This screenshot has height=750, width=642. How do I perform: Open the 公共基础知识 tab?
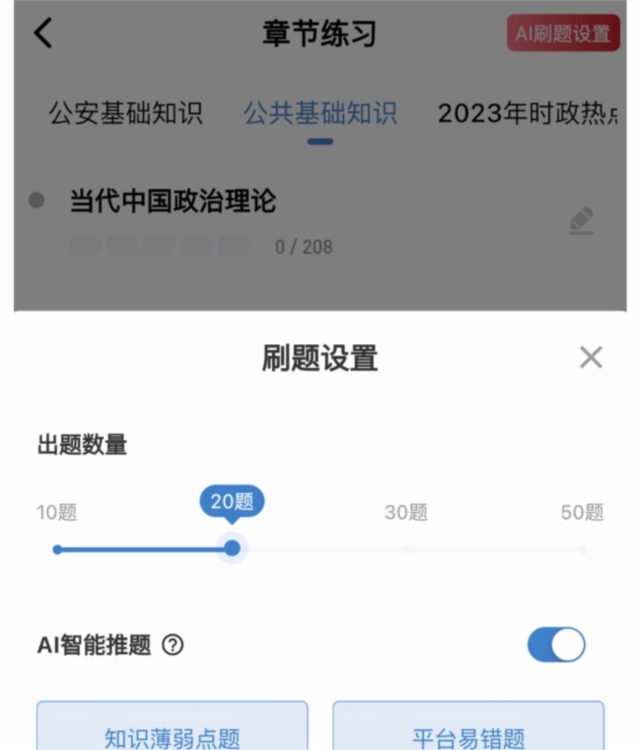[320, 113]
